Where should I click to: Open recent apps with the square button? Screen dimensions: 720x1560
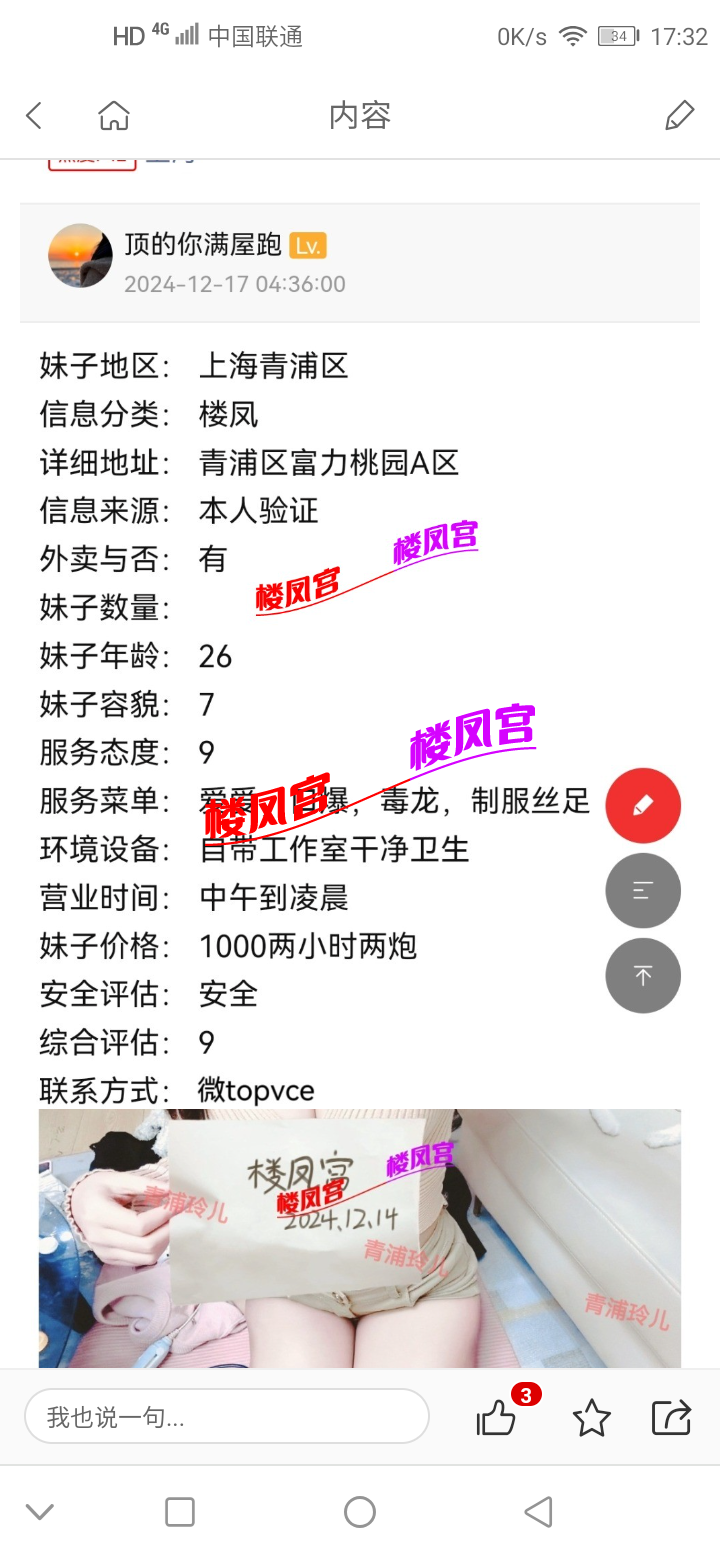[180, 1511]
